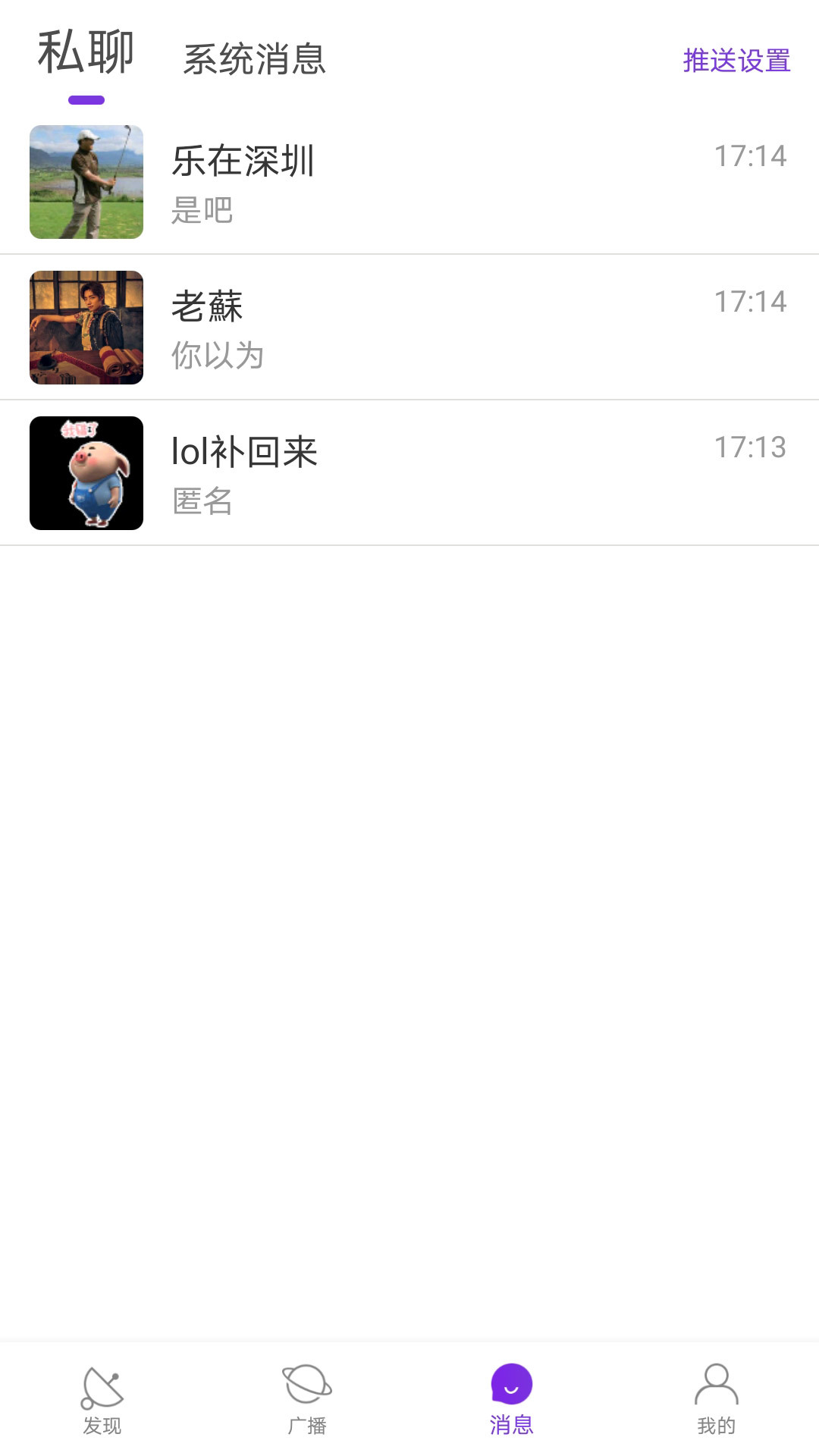Tap the golfer avatar of 乐在深圳
Screen dimensions: 819x1456
click(86, 181)
